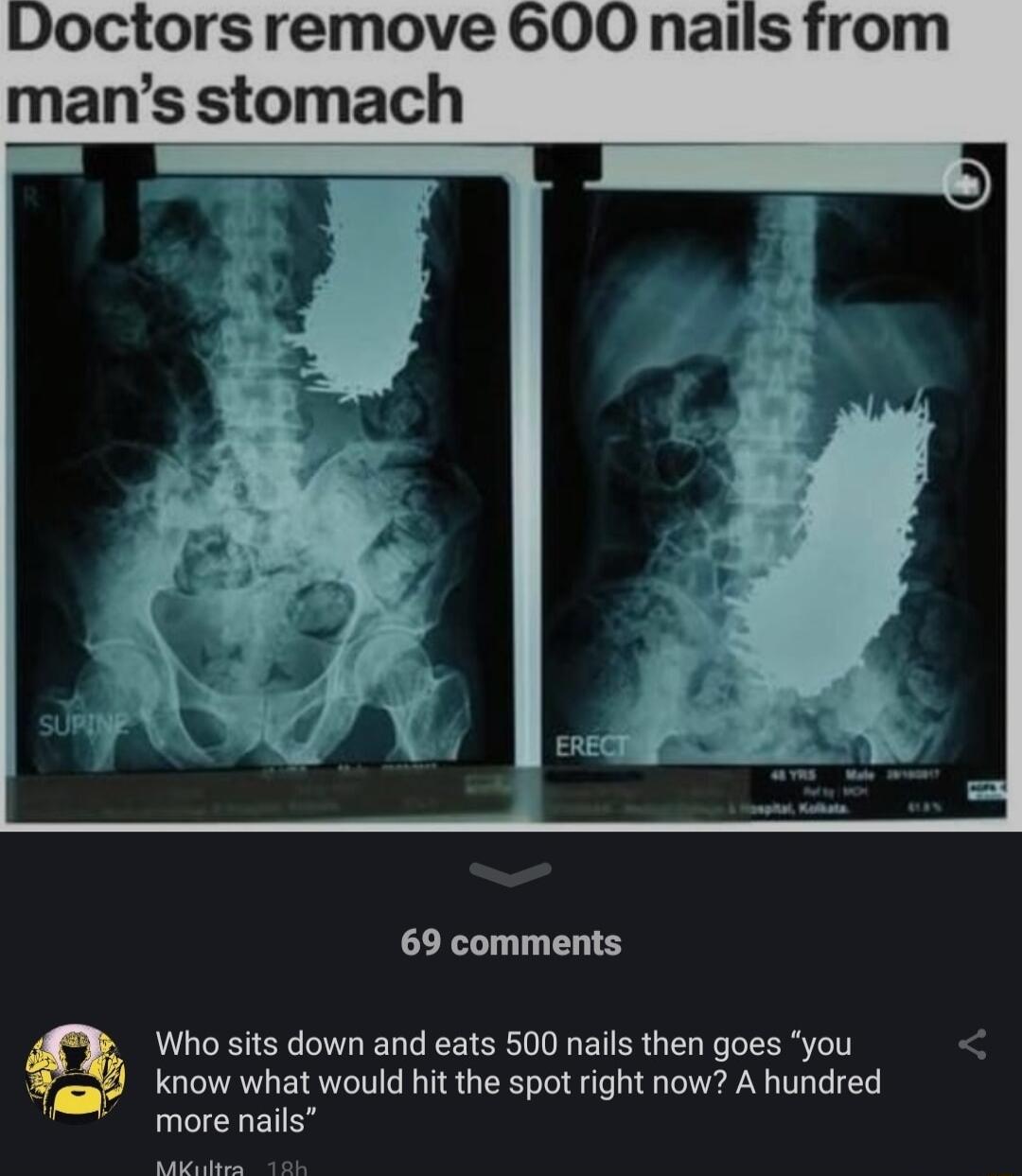
Task: Collapse the post using the downward chevron
Action: 511,875
